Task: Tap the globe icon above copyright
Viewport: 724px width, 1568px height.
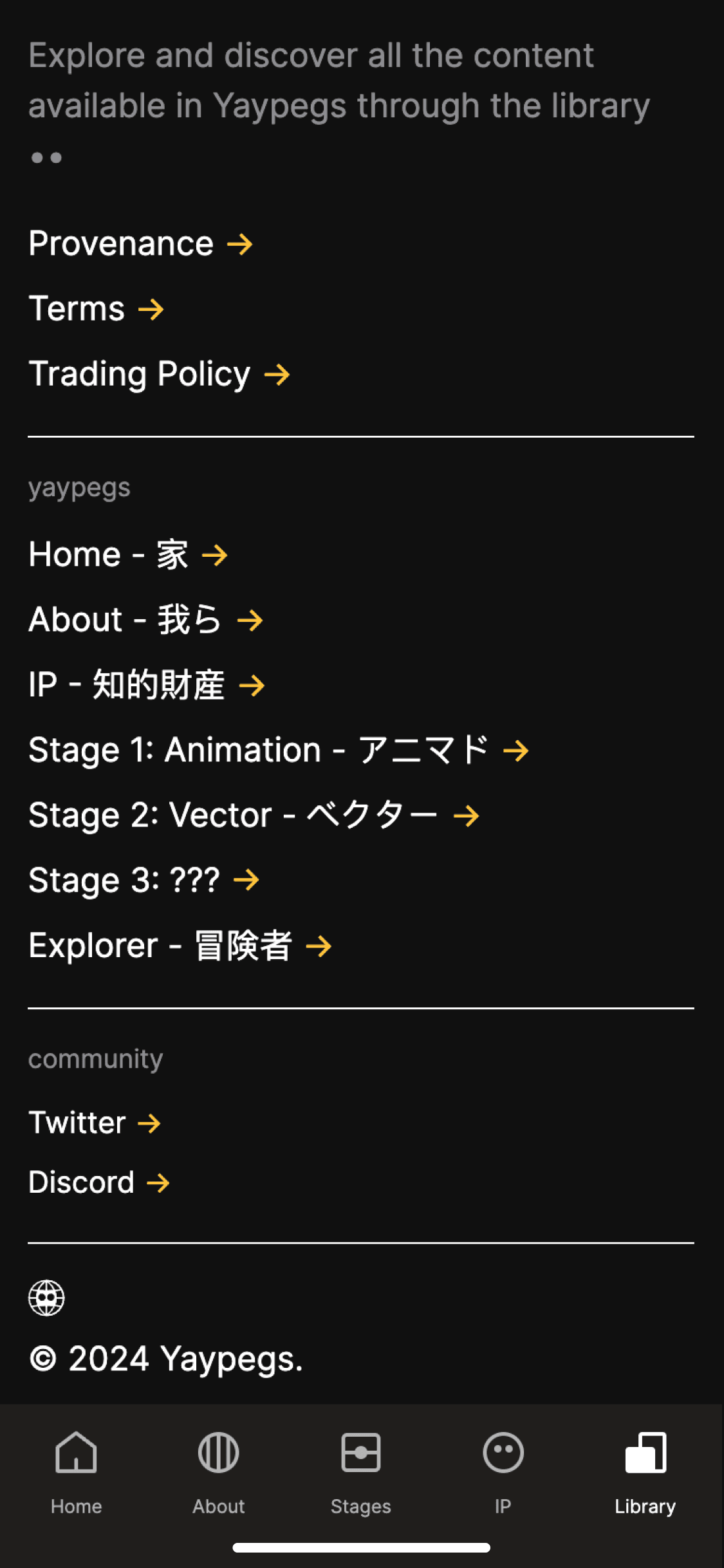Action: pos(46,1298)
